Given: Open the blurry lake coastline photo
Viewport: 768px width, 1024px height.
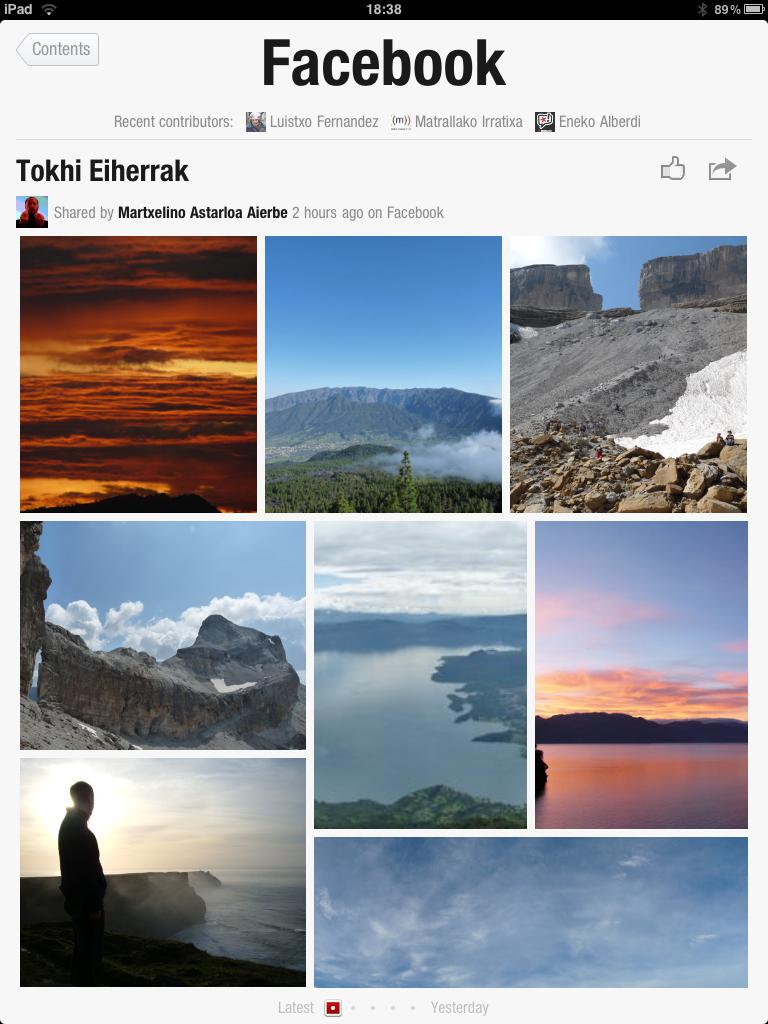Looking at the screenshot, I should 420,675.
